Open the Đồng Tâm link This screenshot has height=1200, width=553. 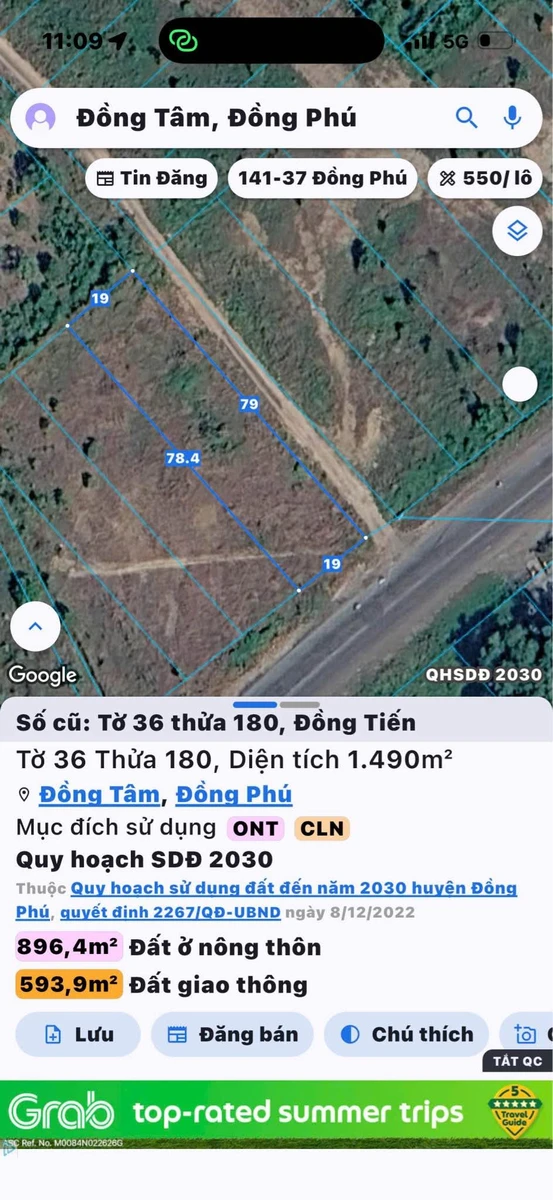coord(99,795)
